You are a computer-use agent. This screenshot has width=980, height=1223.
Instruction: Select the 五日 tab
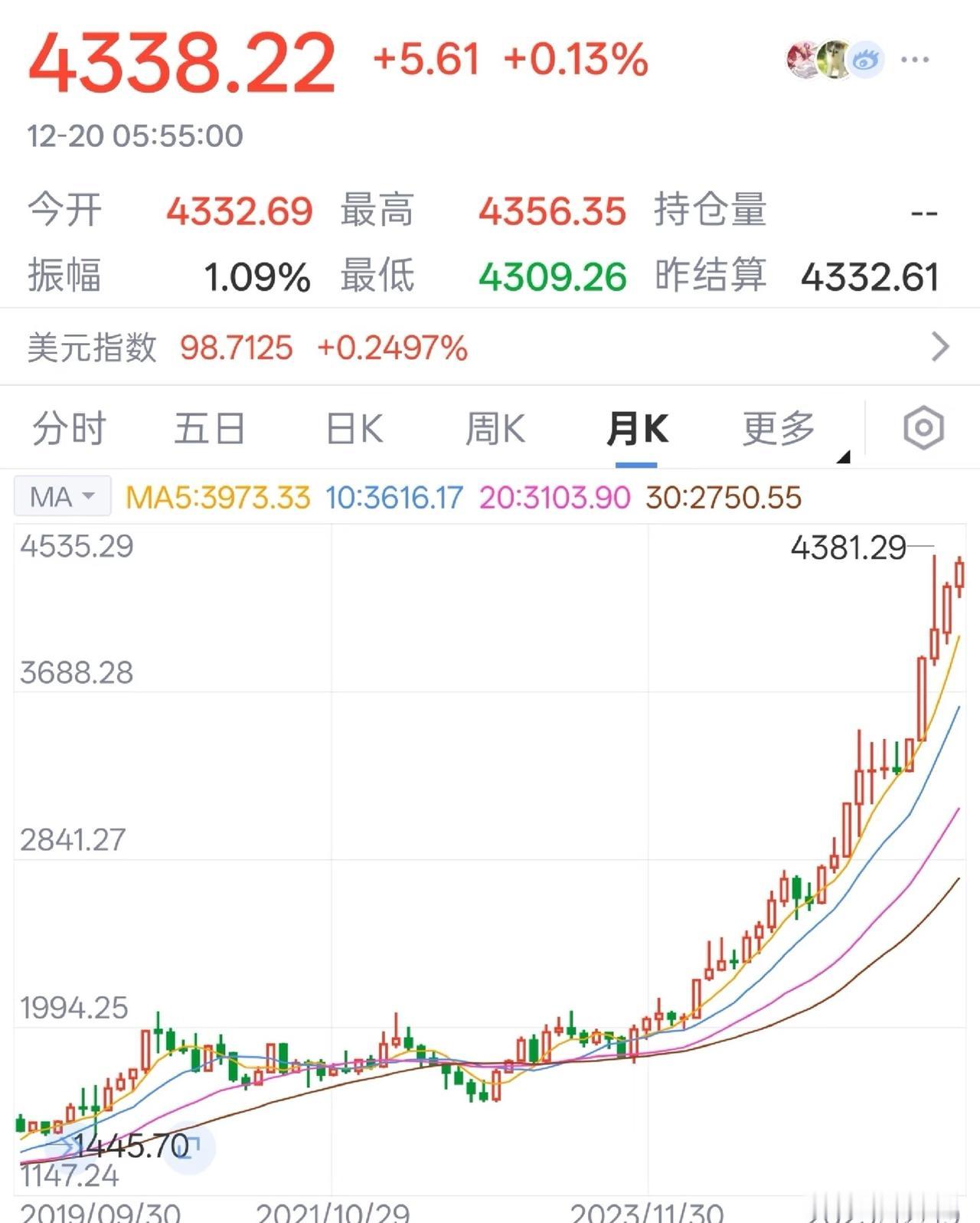(x=210, y=427)
